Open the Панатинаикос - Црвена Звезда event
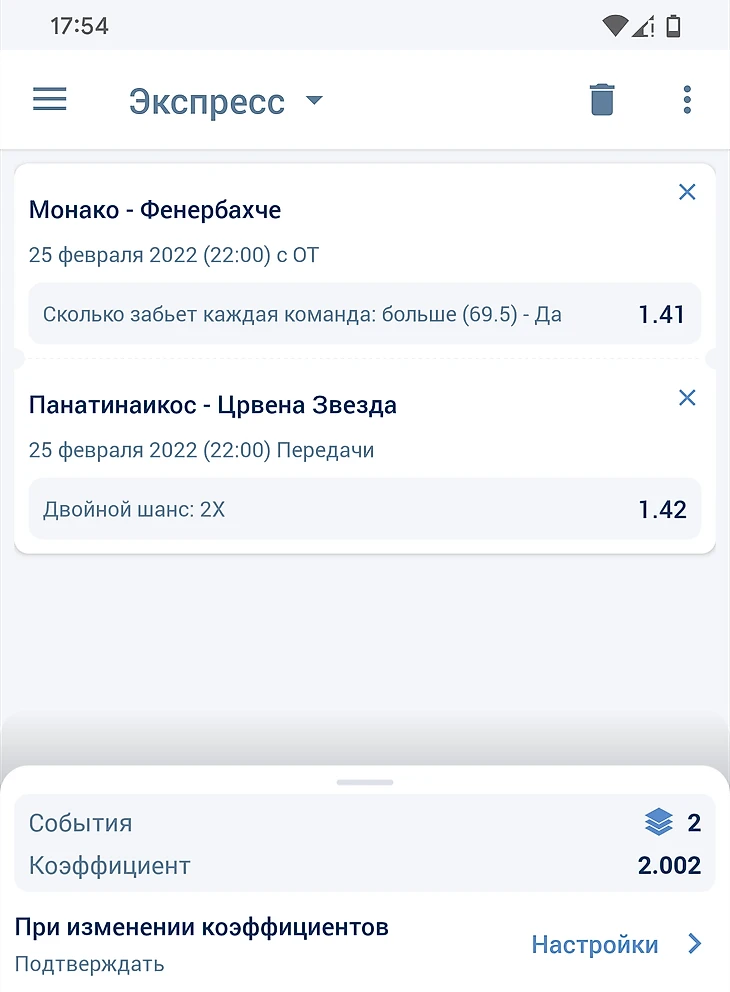The height and width of the screenshot is (992, 730). coord(213,405)
